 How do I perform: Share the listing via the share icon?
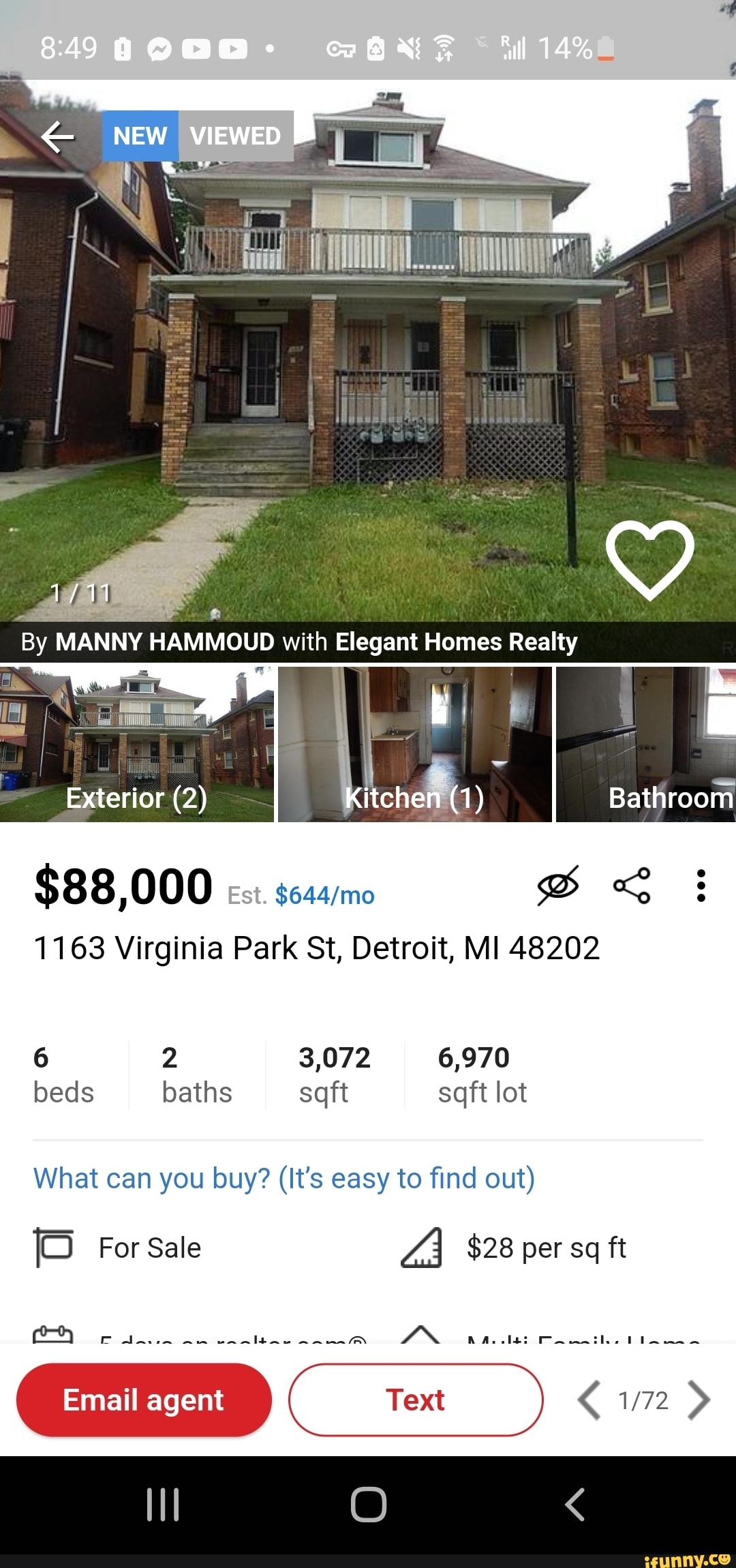point(632,886)
